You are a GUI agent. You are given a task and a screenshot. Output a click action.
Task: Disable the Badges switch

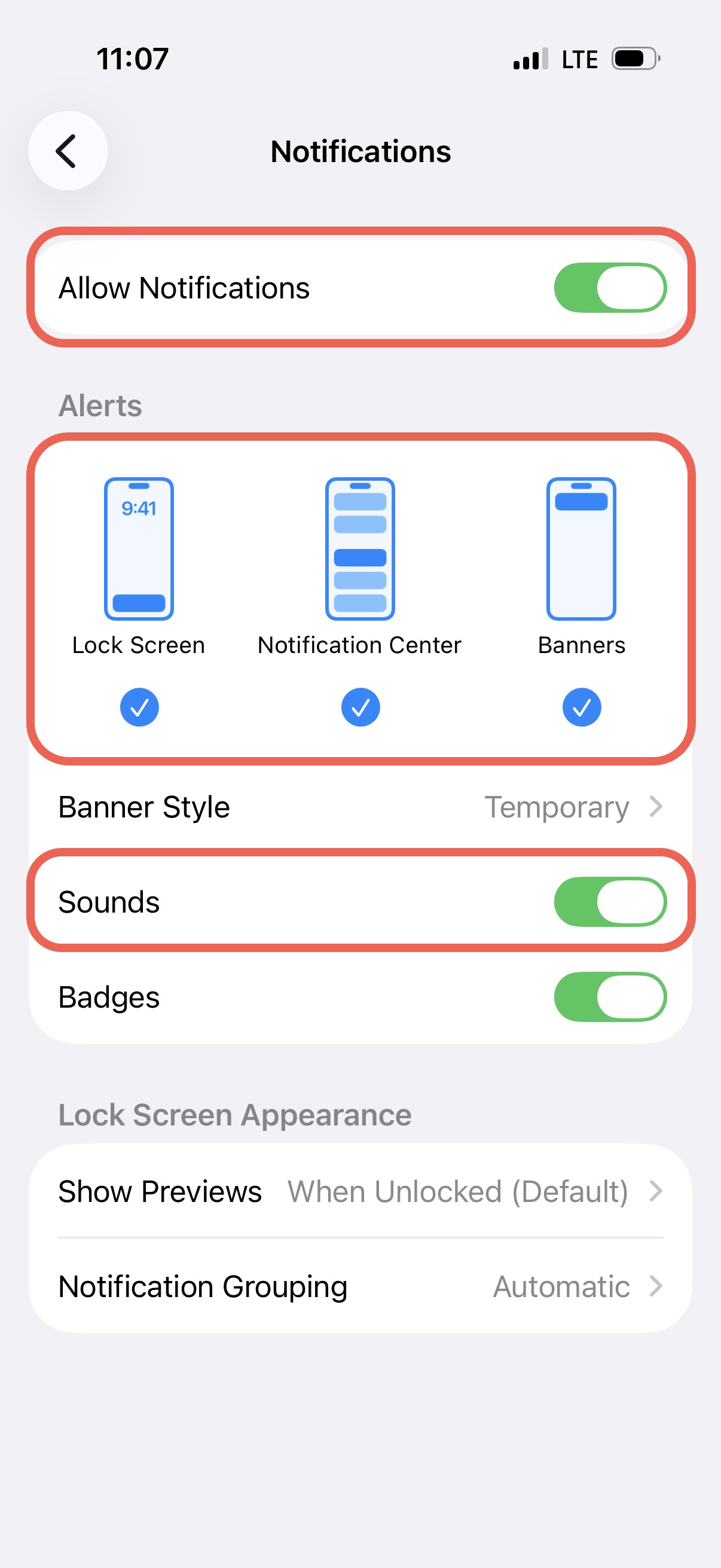(609, 996)
